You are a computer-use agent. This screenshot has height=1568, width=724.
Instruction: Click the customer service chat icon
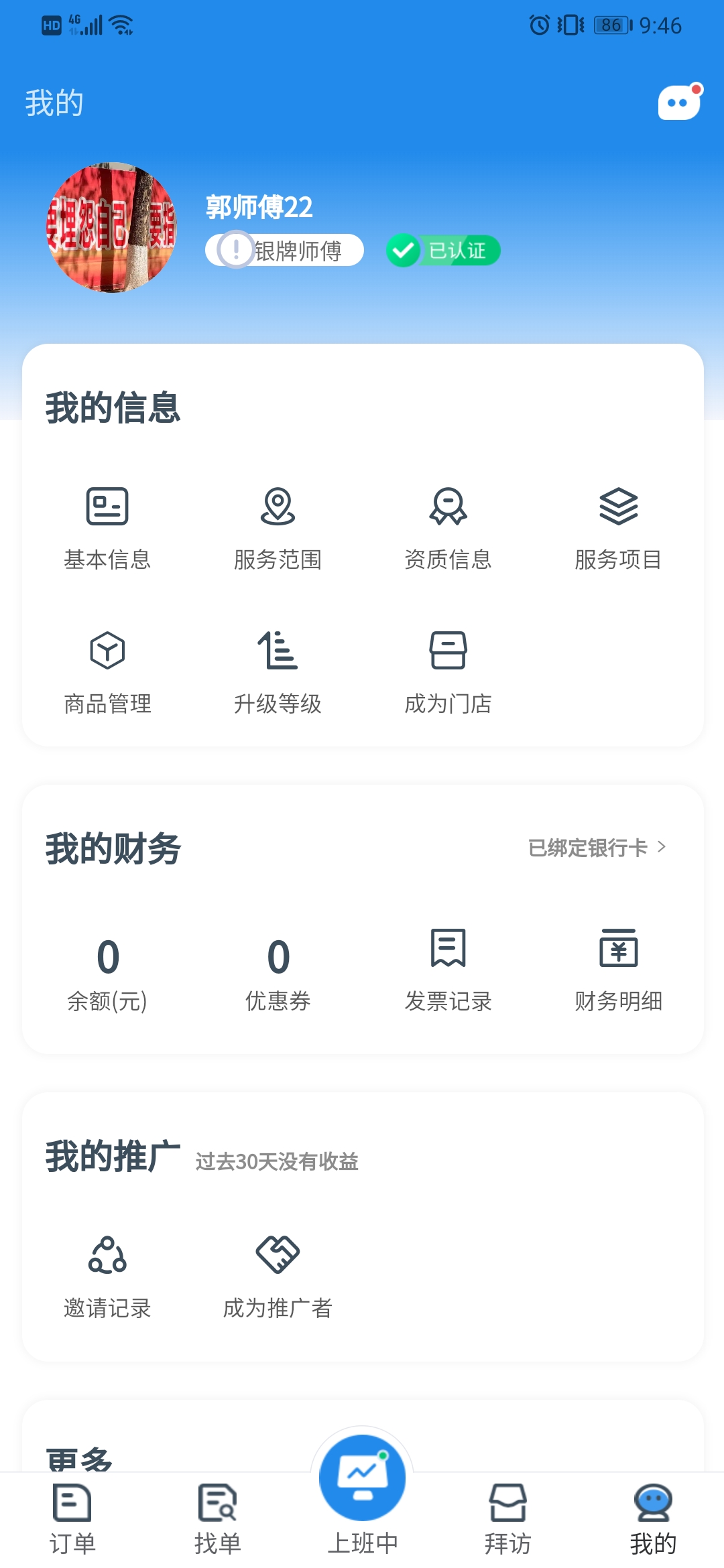678,102
